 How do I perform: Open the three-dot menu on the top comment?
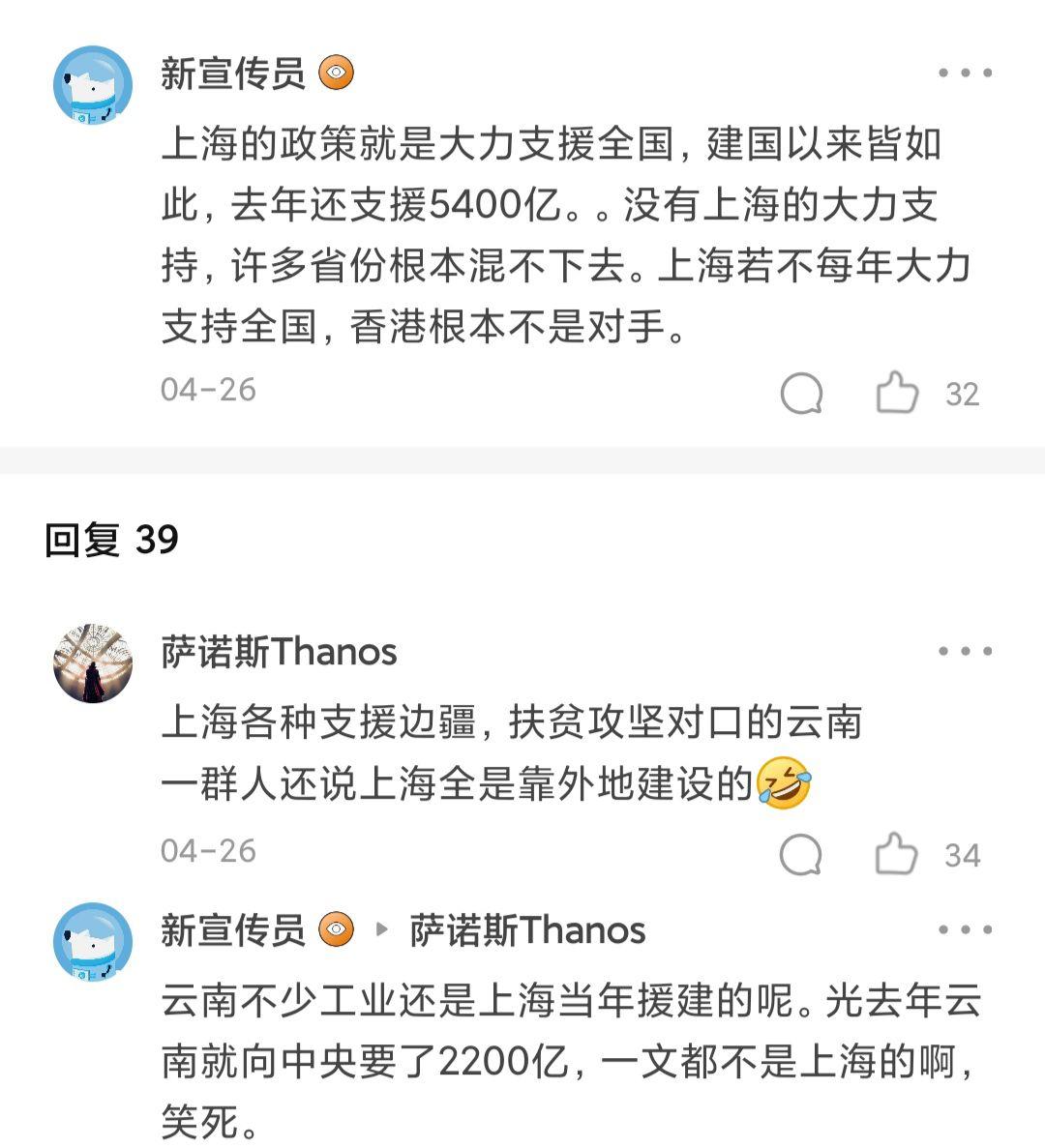pyautogui.click(x=964, y=70)
